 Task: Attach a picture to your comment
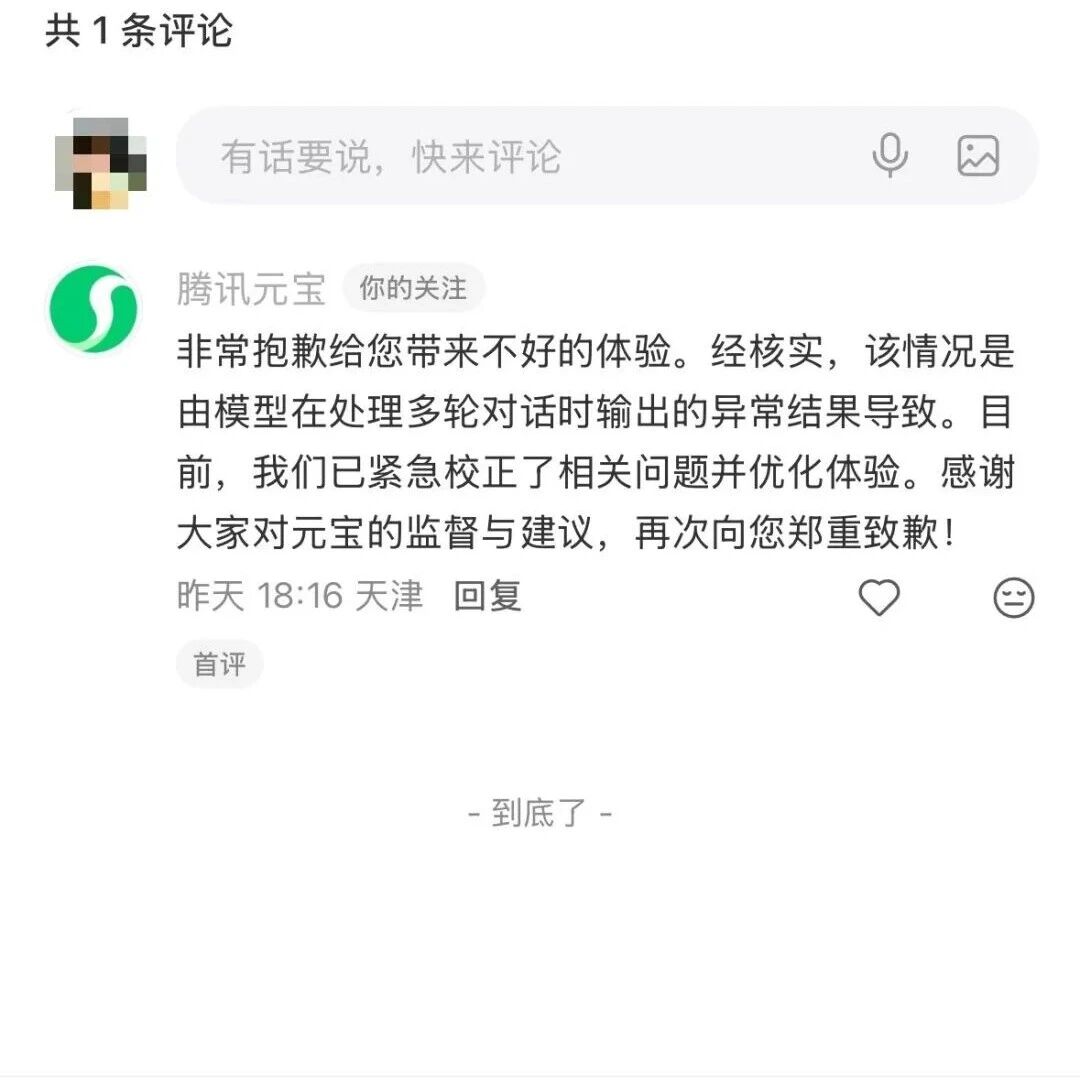pos(977,157)
